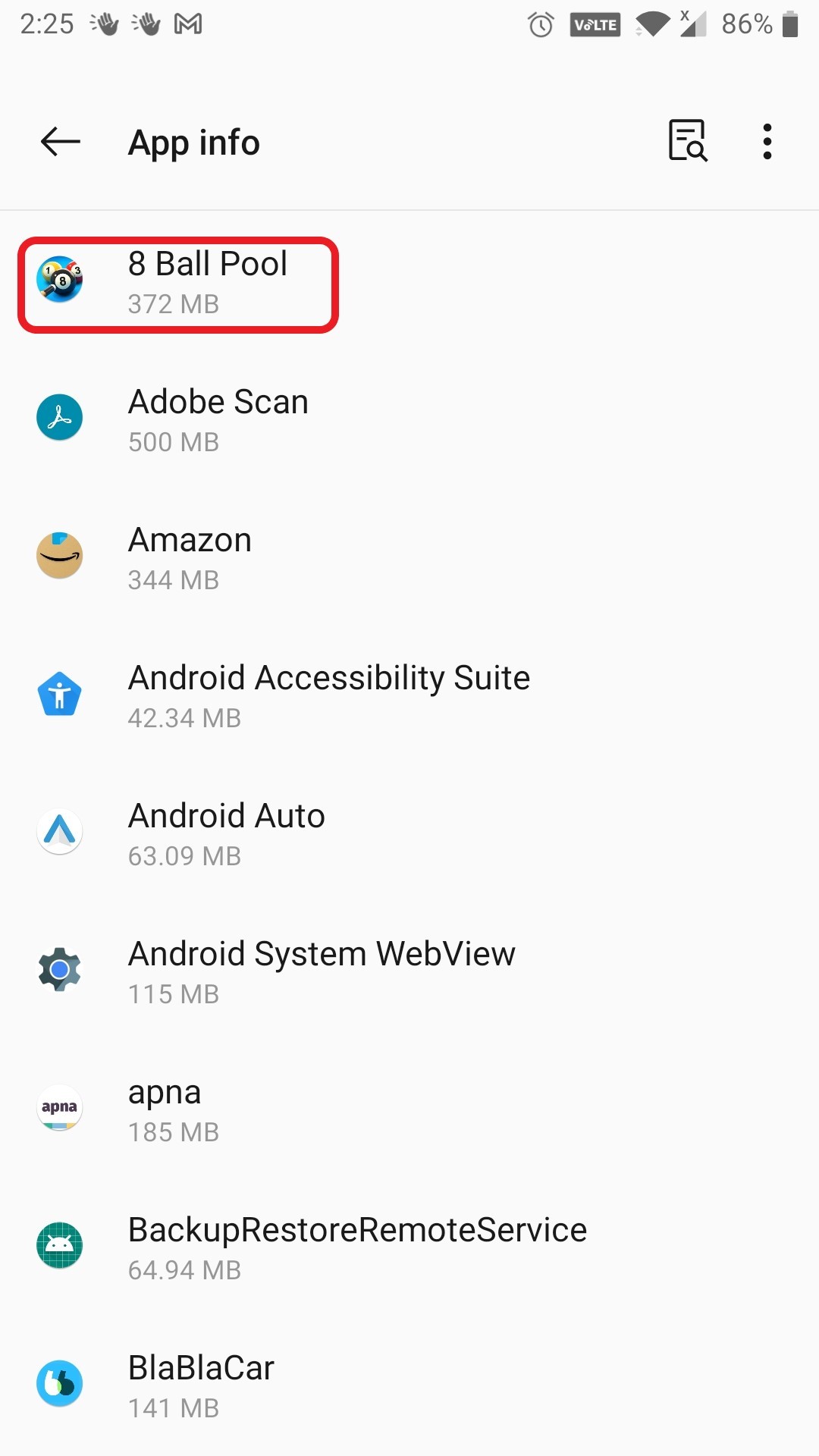The height and width of the screenshot is (1456, 819).
Task: Tap the Wi-Fi status bar icon
Action: point(651,23)
